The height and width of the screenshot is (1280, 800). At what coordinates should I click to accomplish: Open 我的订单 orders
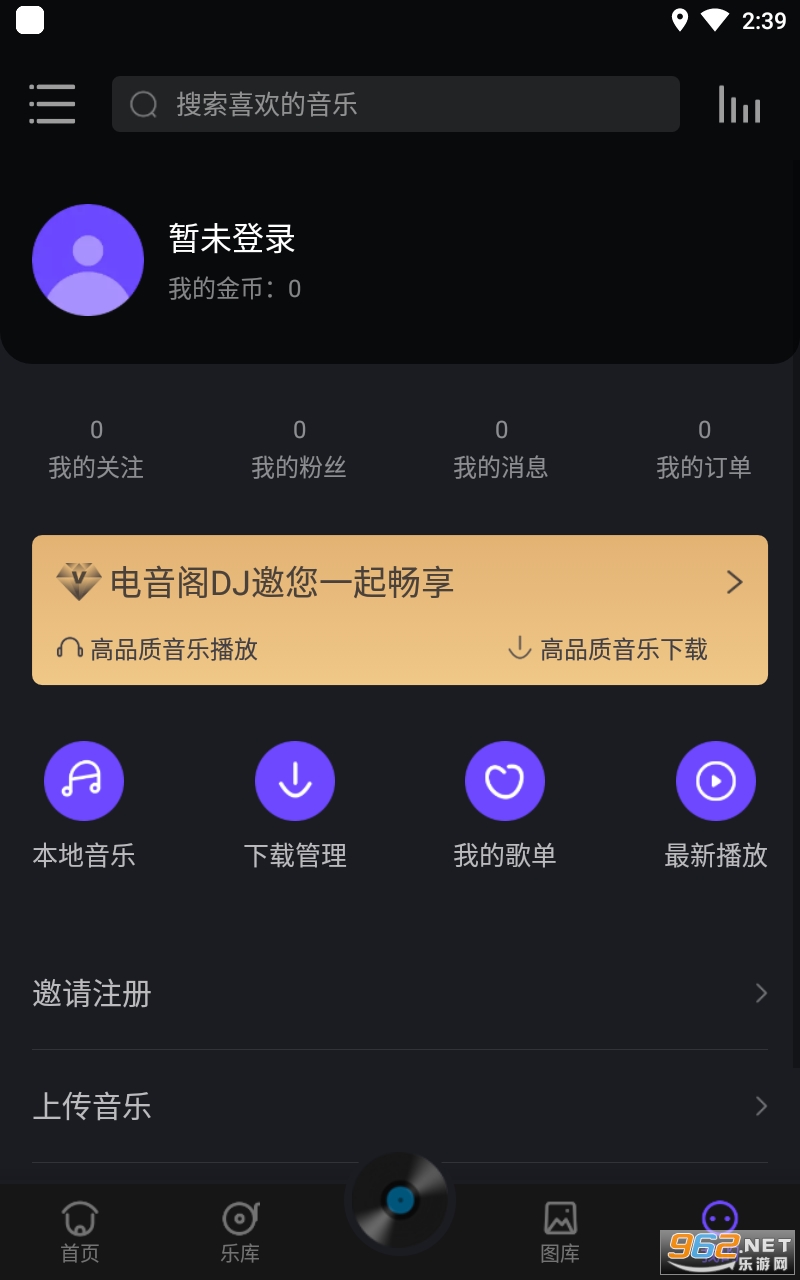[704, 450]
